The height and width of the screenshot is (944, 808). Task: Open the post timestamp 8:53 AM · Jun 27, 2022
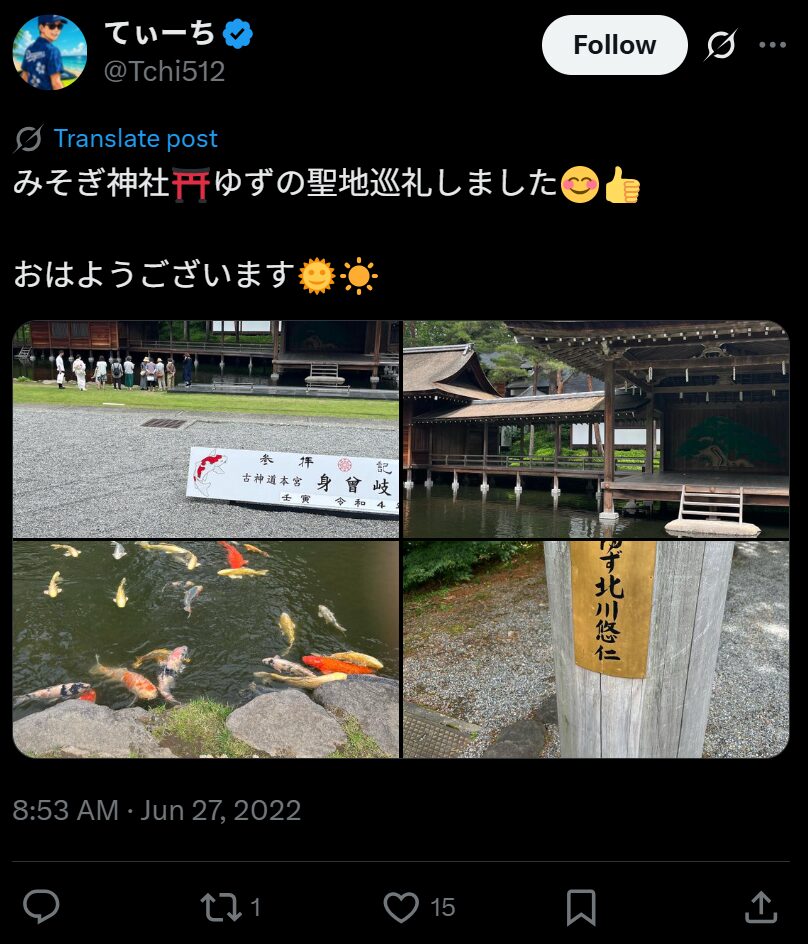[x=157, y=810]
